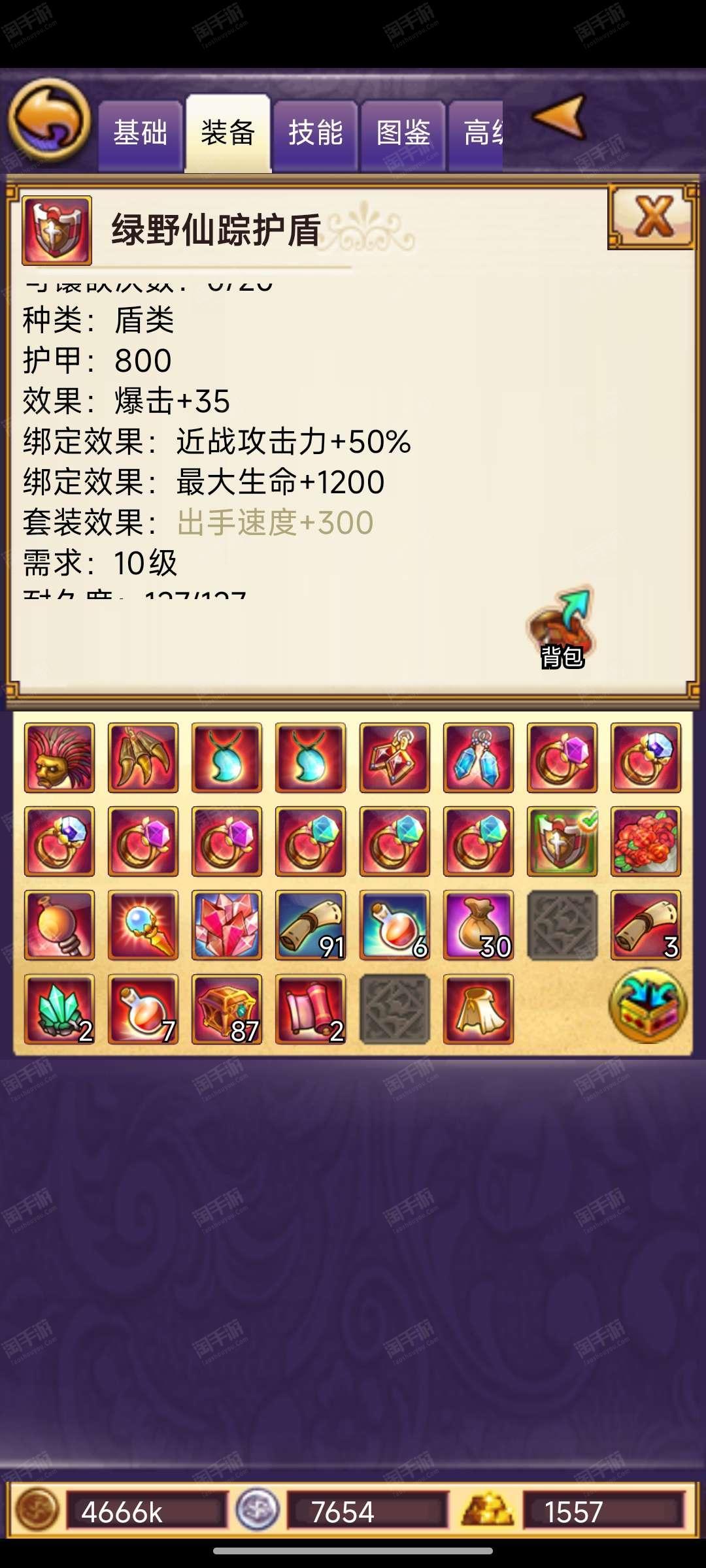The height and width of the screenshot is (1568, 706).
Task: Tap the round orange back arrow button
Action: click(x=49, y=119)
